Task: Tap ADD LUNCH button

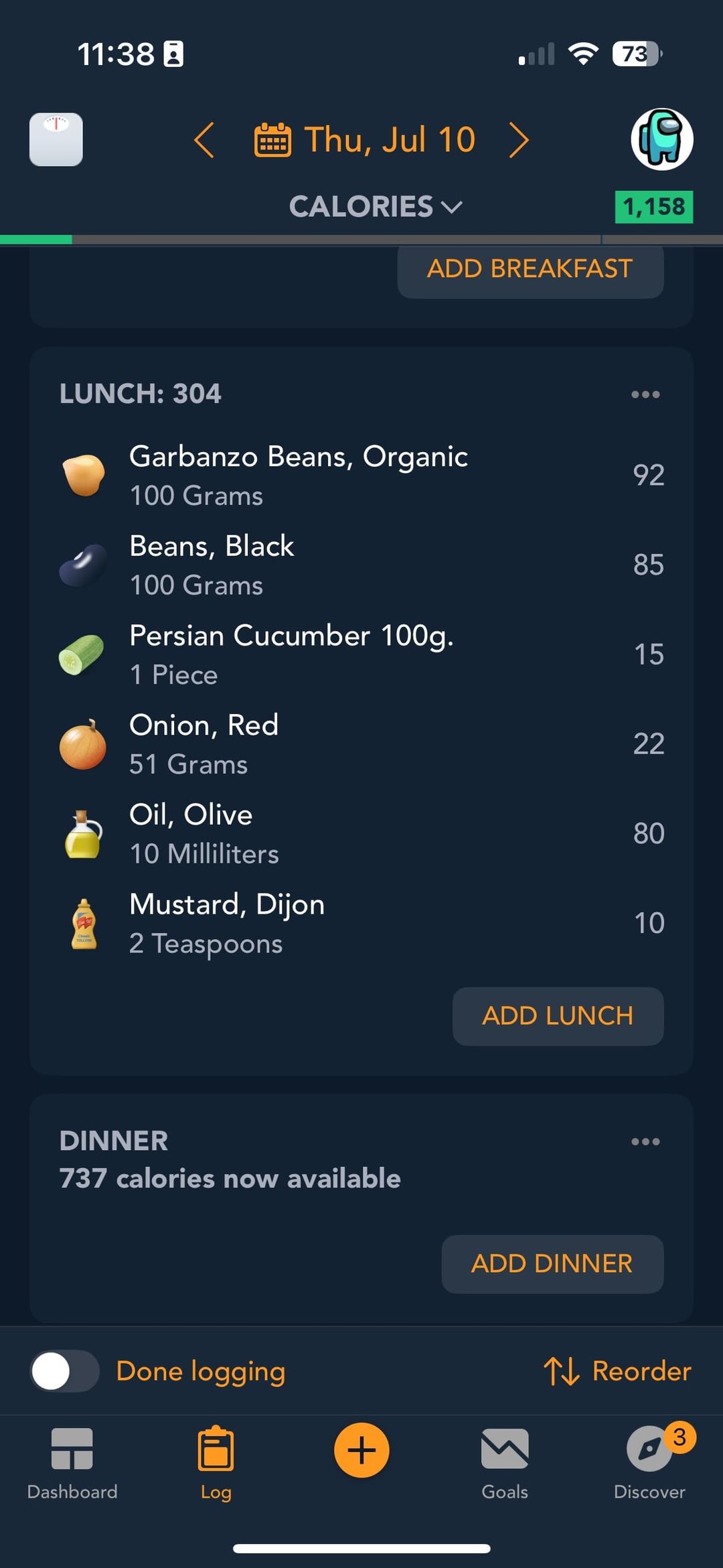Action: pyautogui.click(x=558, y=1016)
